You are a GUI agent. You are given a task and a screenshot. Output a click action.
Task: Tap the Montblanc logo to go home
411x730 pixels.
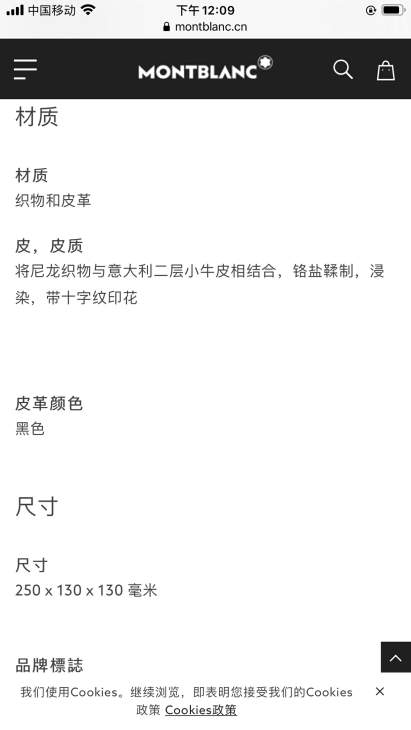coord(205,68)
